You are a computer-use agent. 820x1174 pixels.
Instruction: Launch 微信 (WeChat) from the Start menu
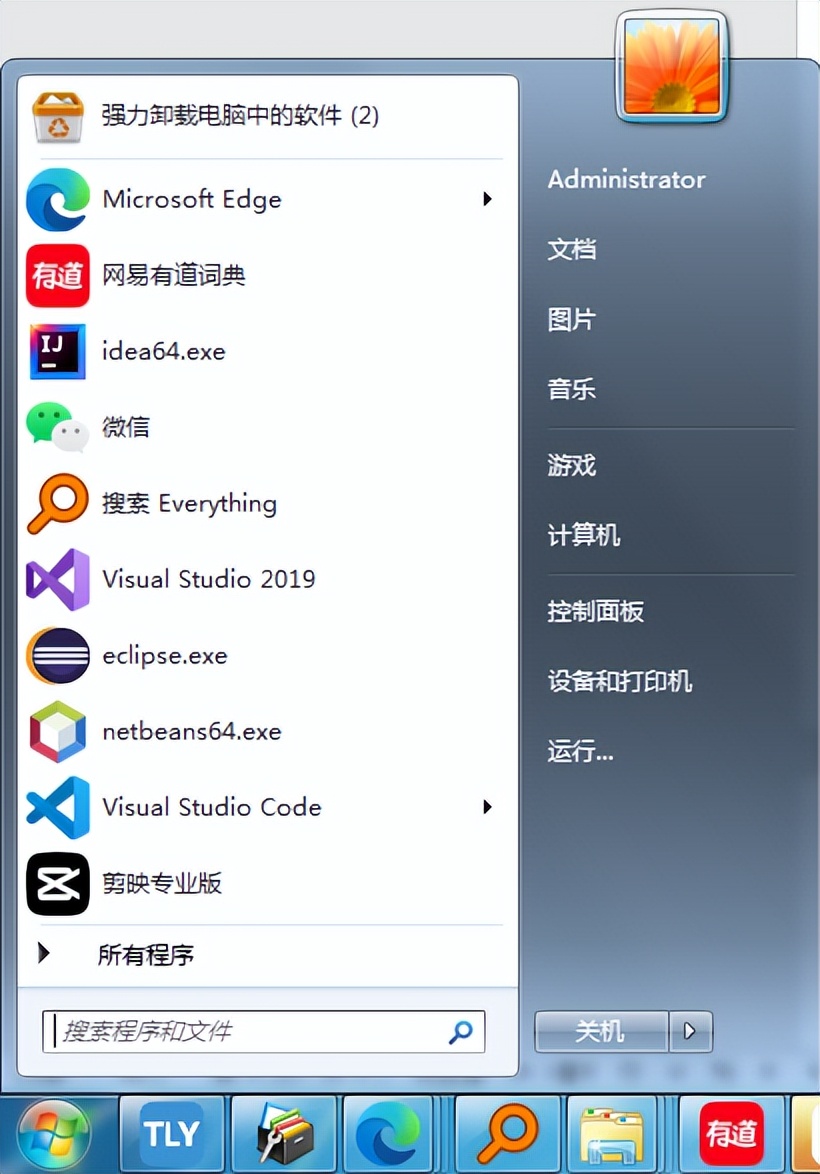tap(126, 427)
